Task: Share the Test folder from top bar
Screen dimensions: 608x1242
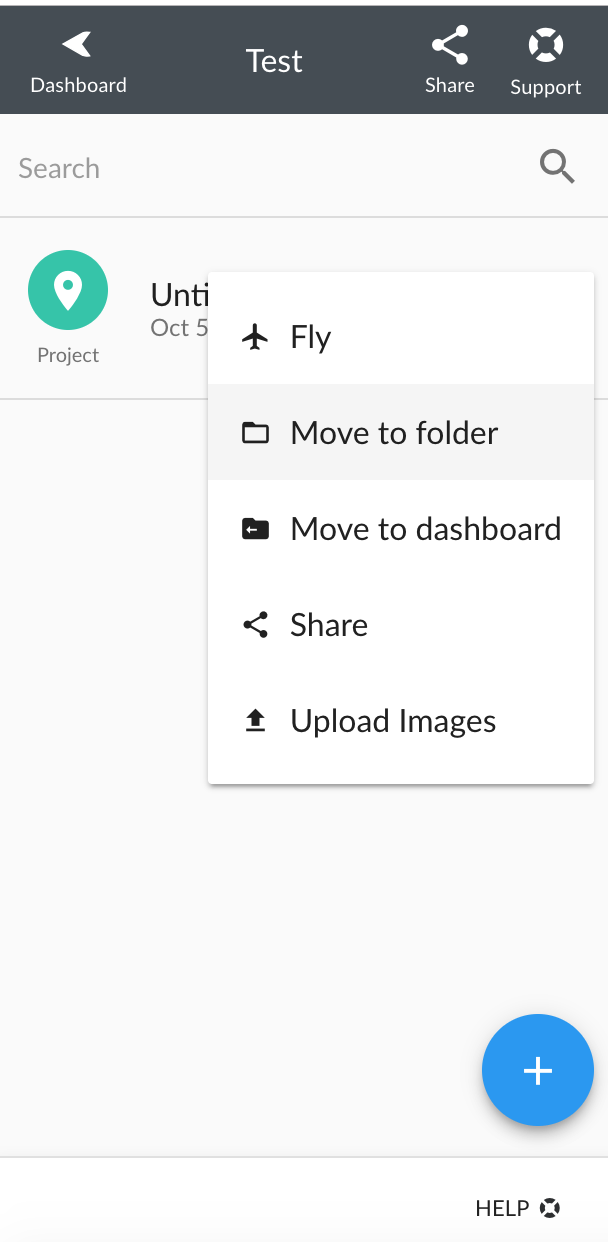Action: [449, 60]
